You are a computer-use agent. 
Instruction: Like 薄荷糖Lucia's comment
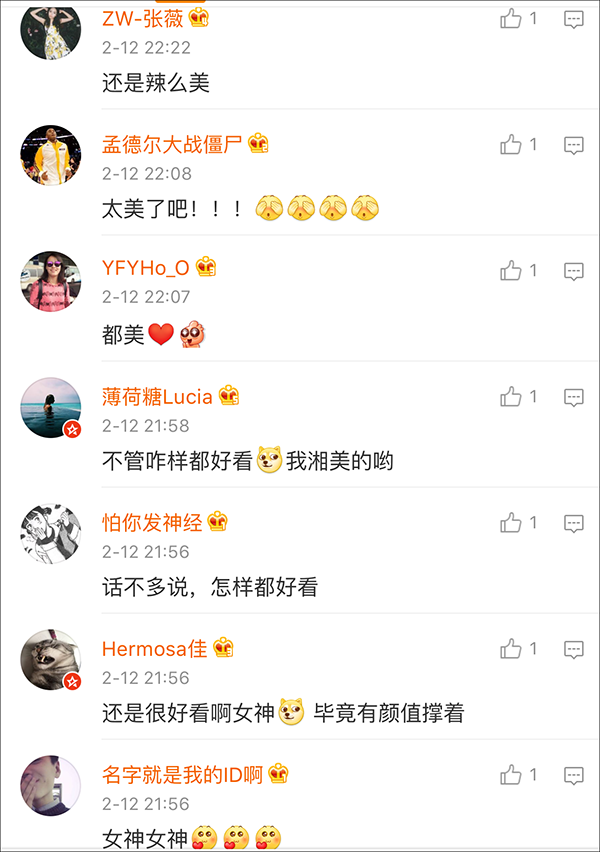click(x=511, y=397)
